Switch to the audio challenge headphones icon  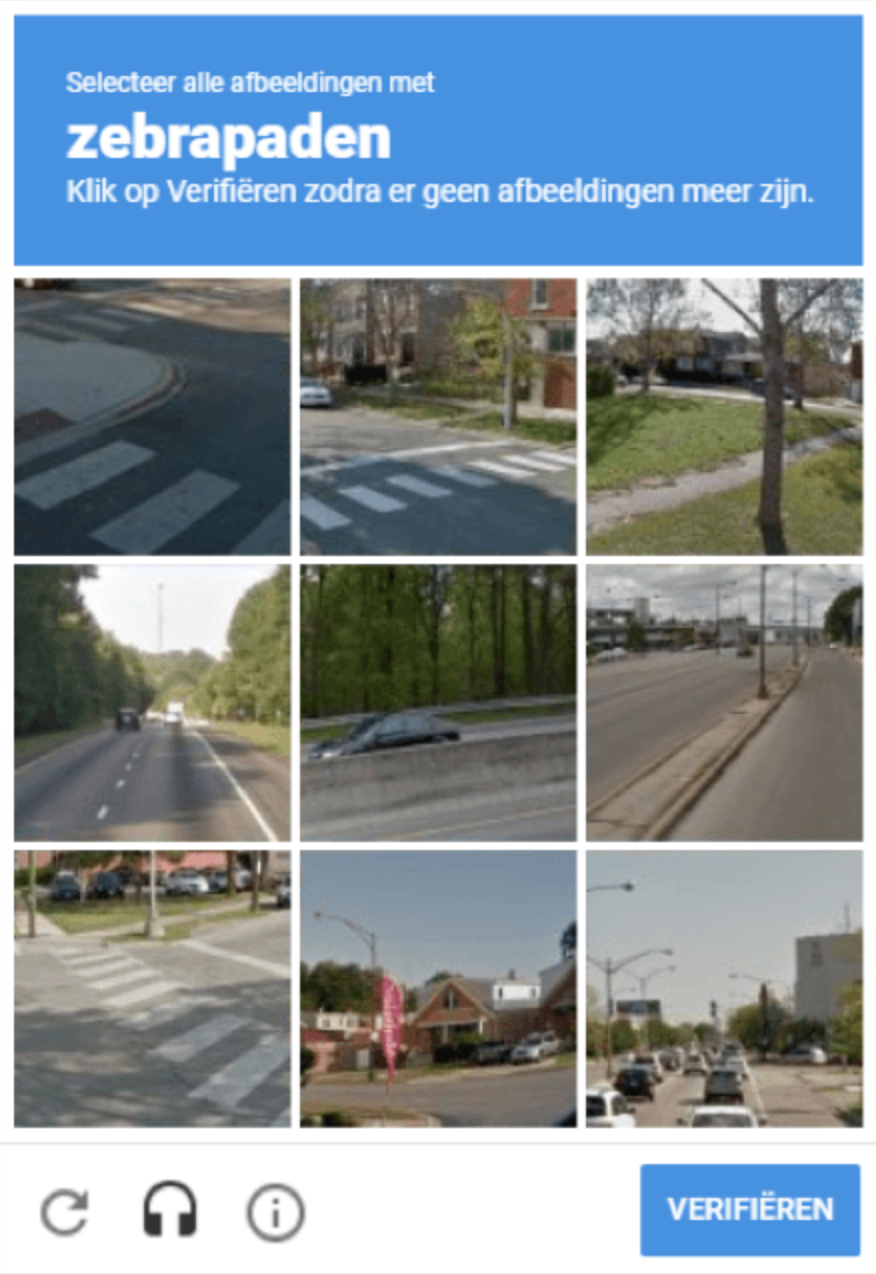169,1211
